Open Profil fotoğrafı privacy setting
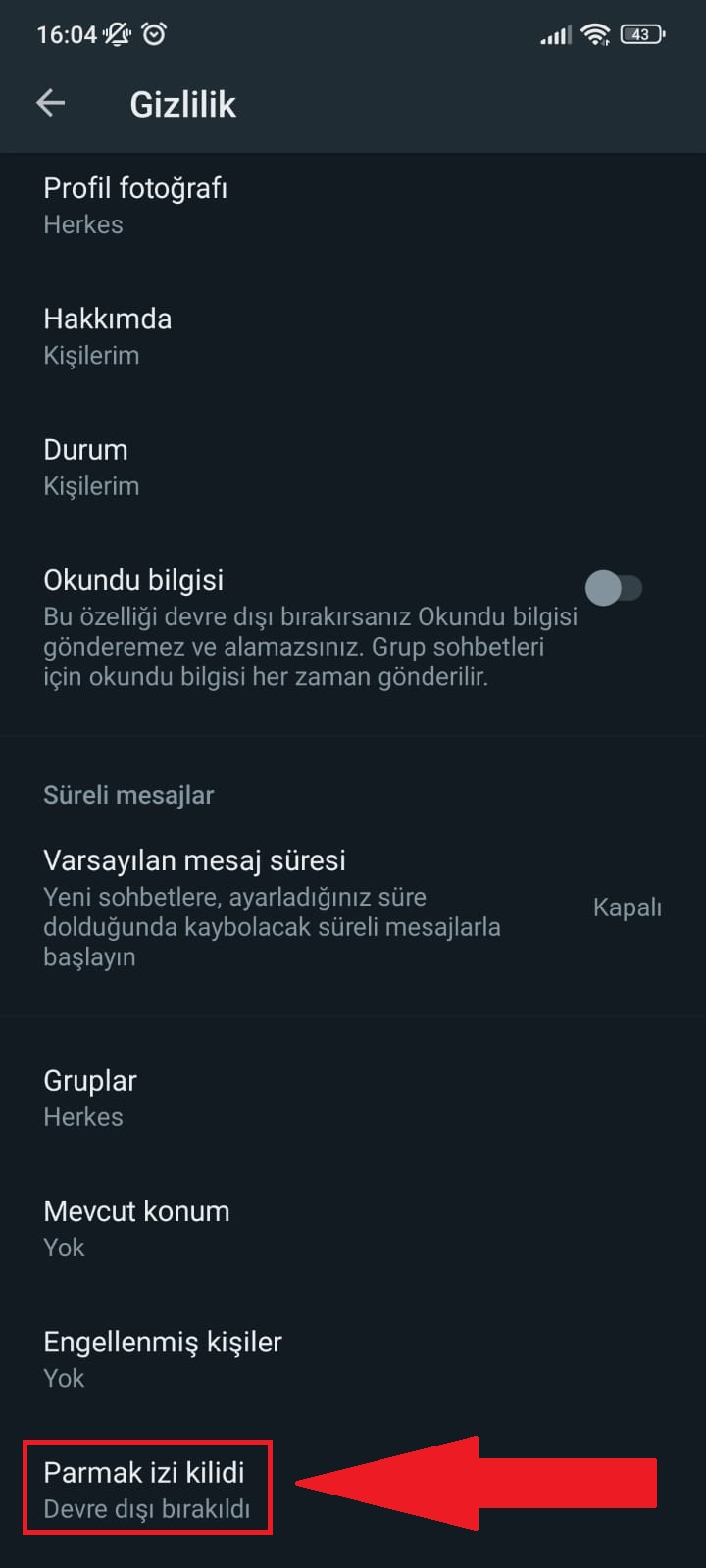Screen dimensions: 706x1568 [135, 205]
